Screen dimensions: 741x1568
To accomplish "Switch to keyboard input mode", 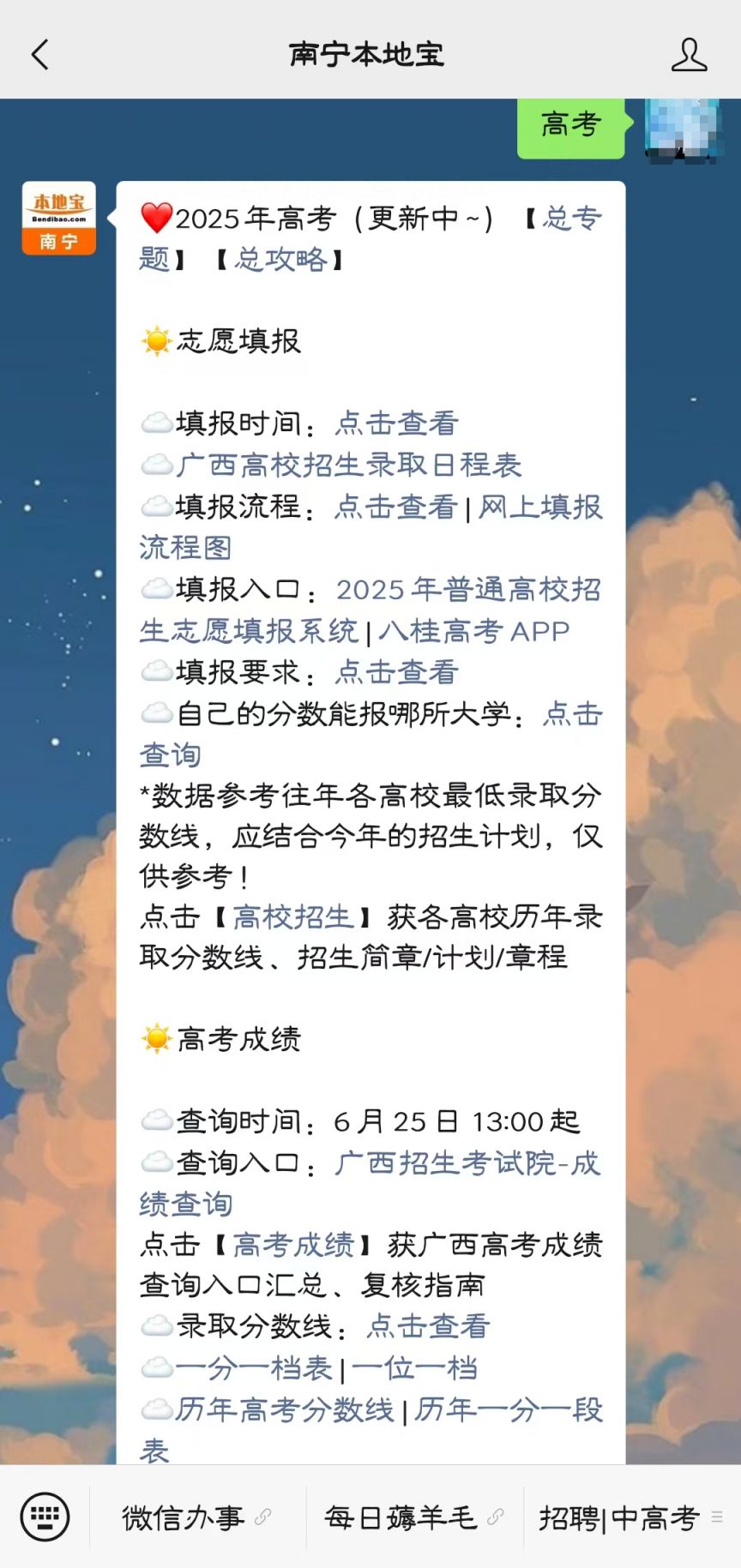I will click(45, 1517).
